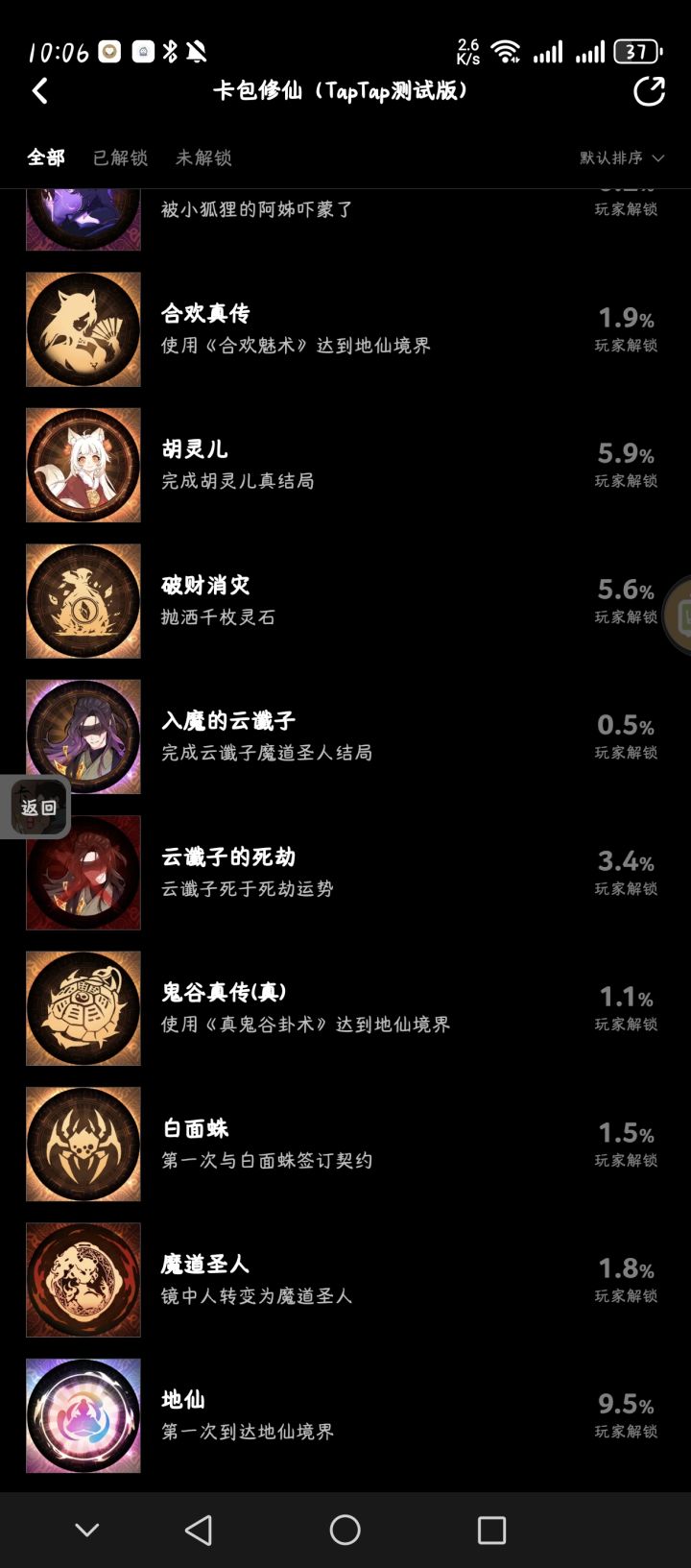Open the 魔道圣人 mirror emblem icon
The width and height of the screenshot is (691, 1568).
[x=83, y=1279]
